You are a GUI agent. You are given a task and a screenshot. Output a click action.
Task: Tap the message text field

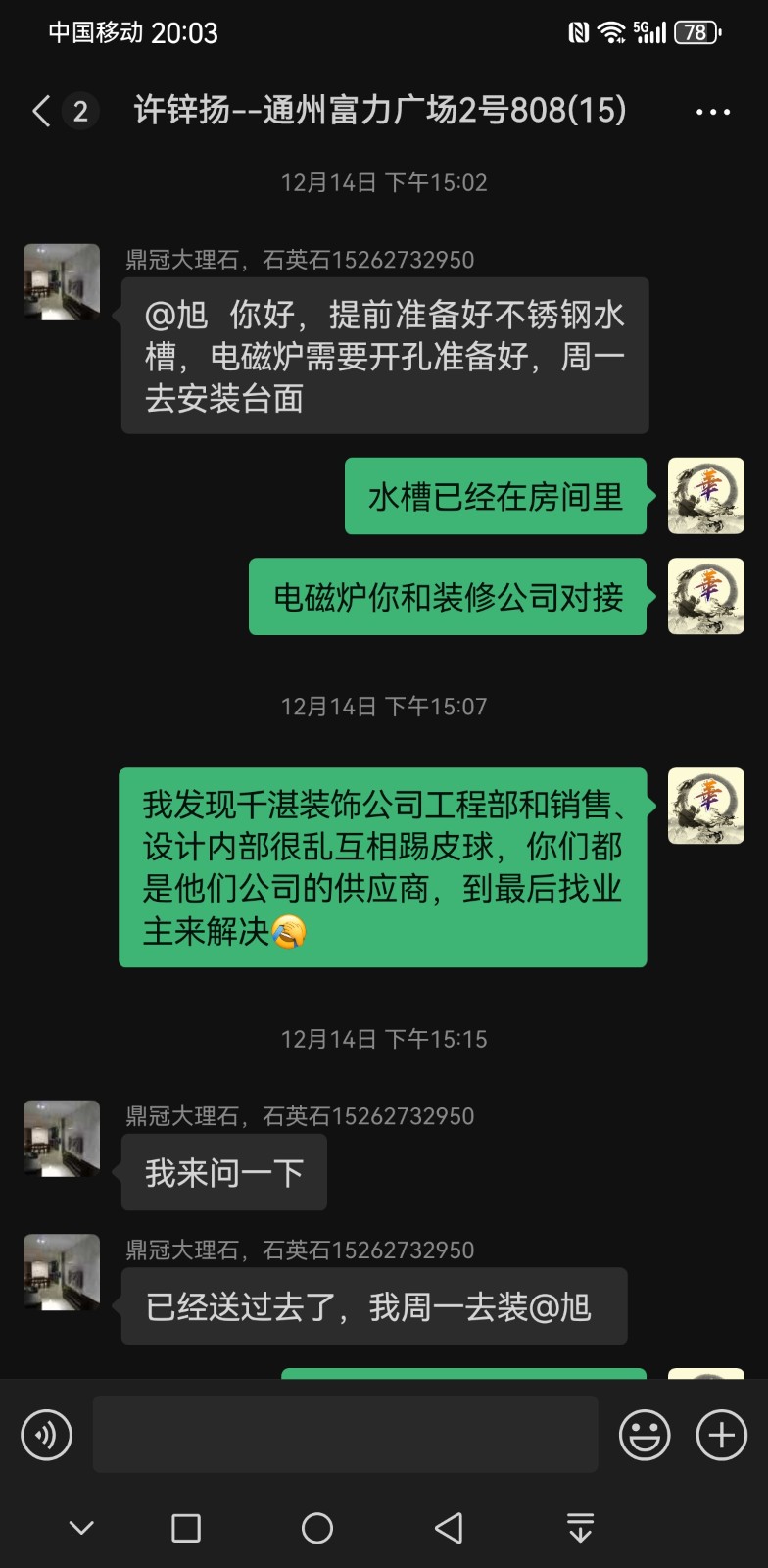coord(345,1435)
